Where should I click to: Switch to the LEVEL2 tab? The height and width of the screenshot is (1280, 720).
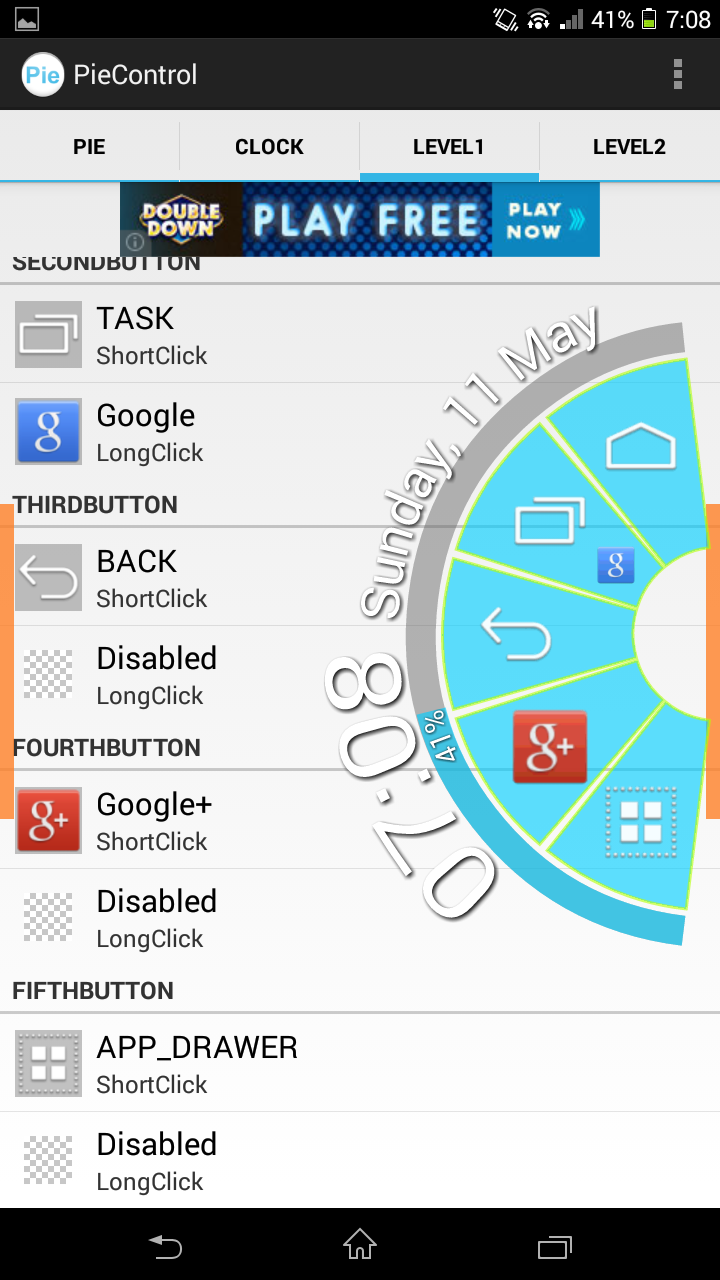point(629,147)
